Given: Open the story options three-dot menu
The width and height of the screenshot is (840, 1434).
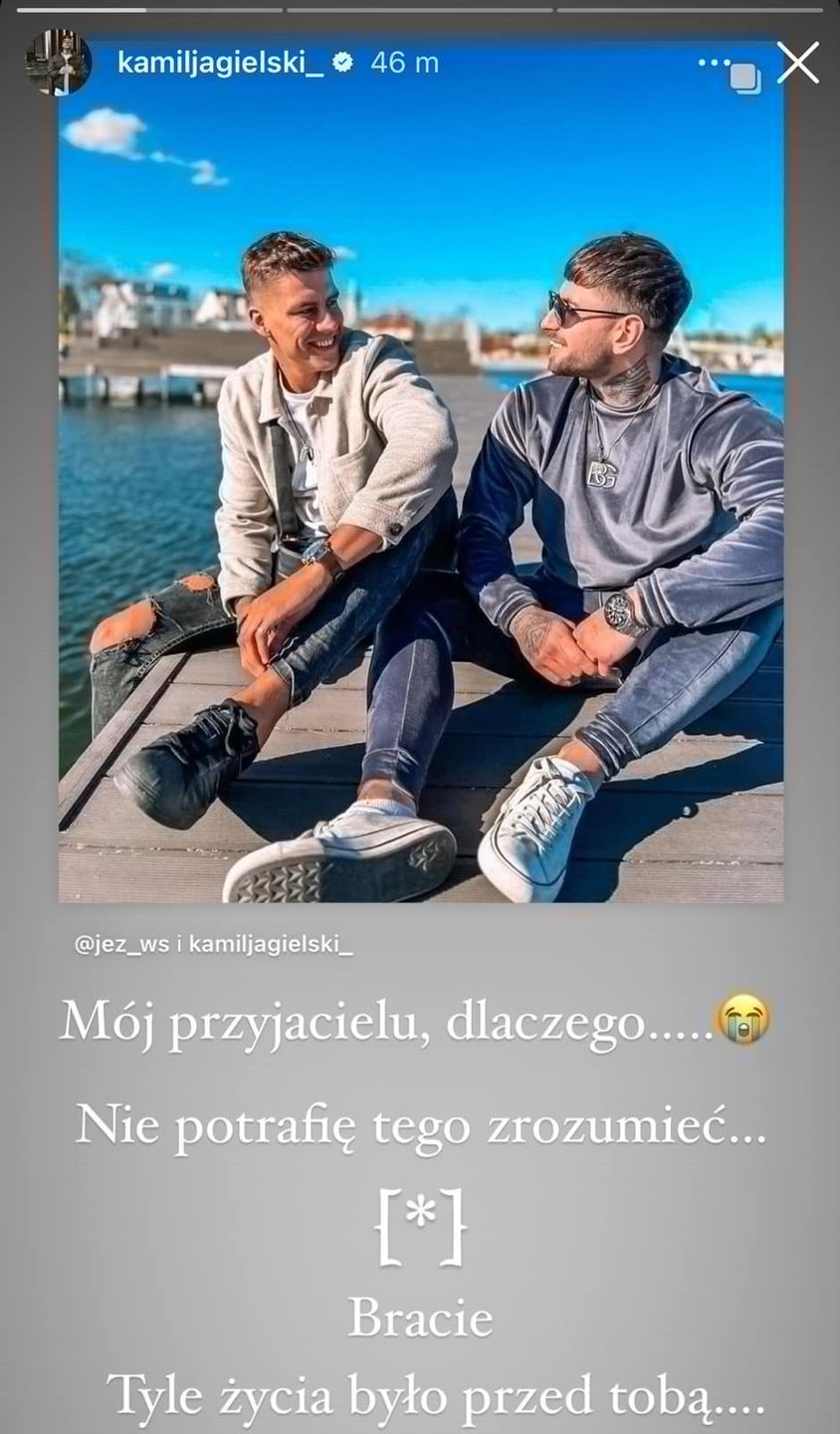Looking at the screenshot, I should tap(714, 63).
